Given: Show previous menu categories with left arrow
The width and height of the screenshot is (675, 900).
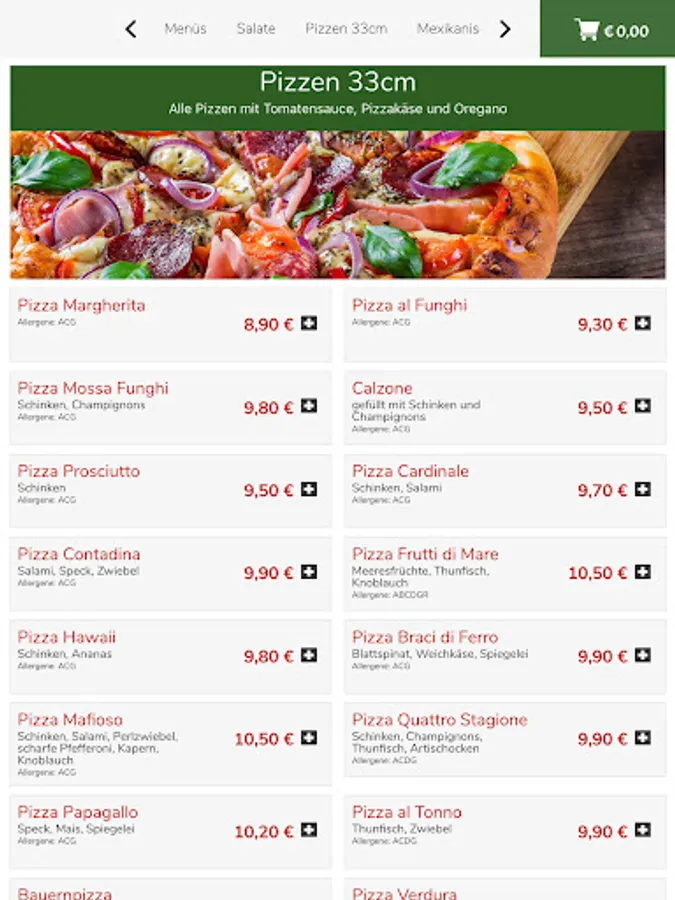Looking at the screenshot, I should tap(130, 29).
